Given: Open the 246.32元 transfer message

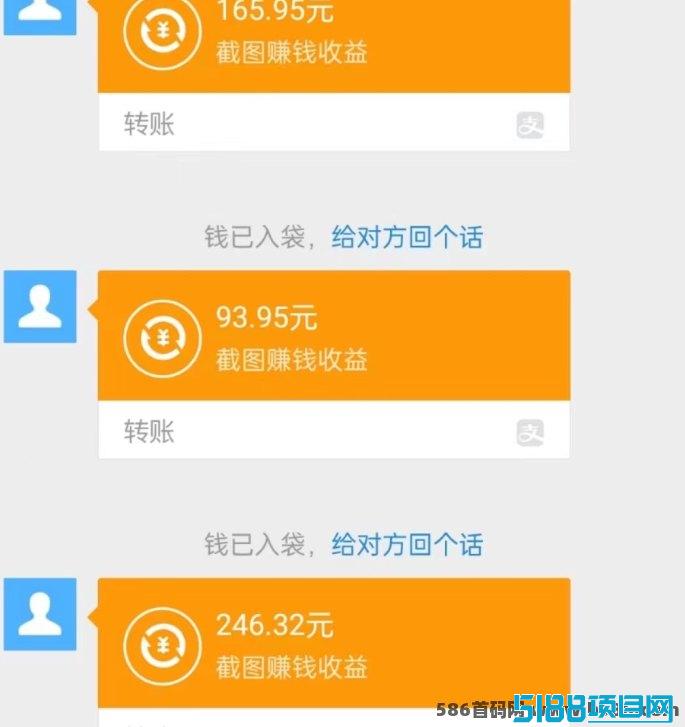Looking at the screenshot, I should tap(333, 644).
